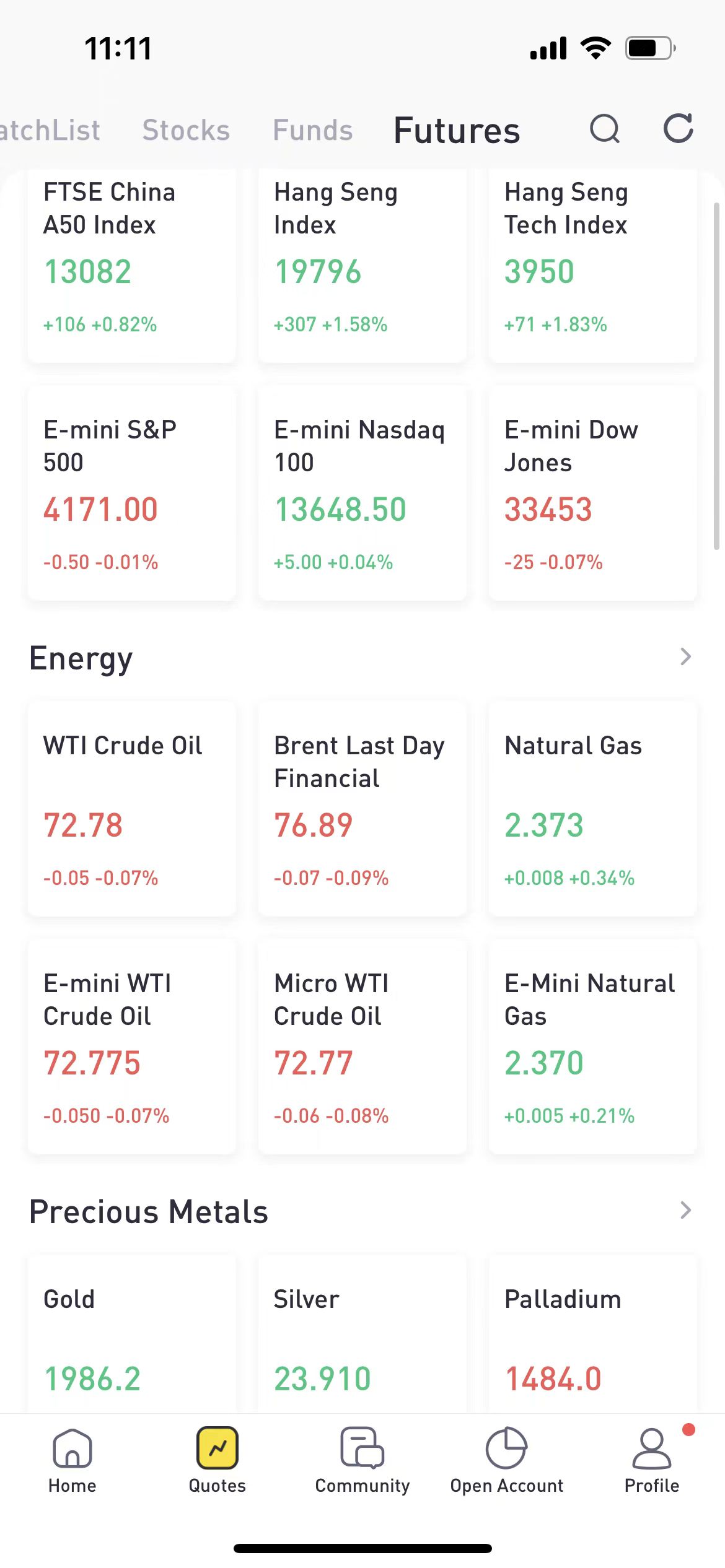Open the search icon
Image resolution: width=725 pixels, height=1568 pixels.
[x=604, y=129]
